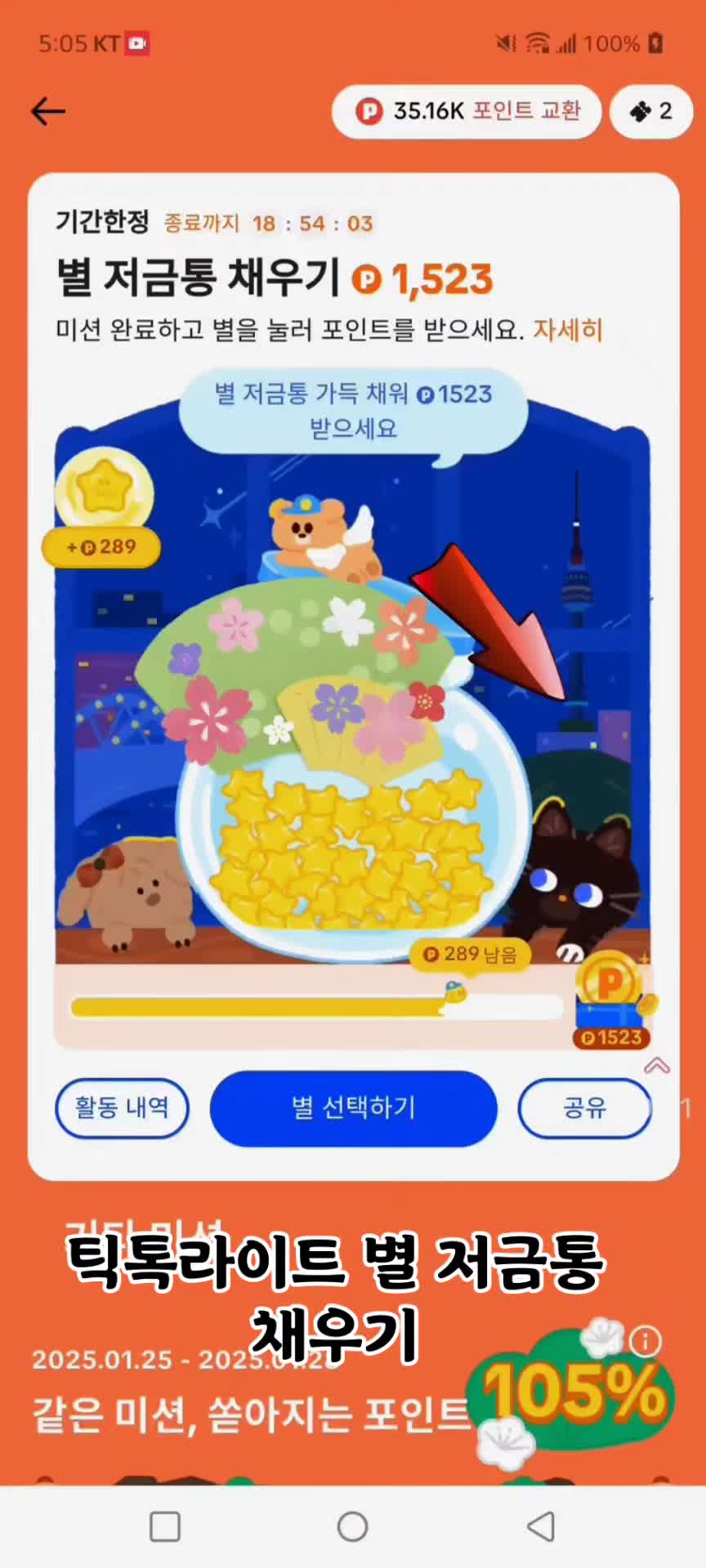Screen dimensions: 706x1568
Task: Go to the home screen
Action: [x=352, y=1526]
